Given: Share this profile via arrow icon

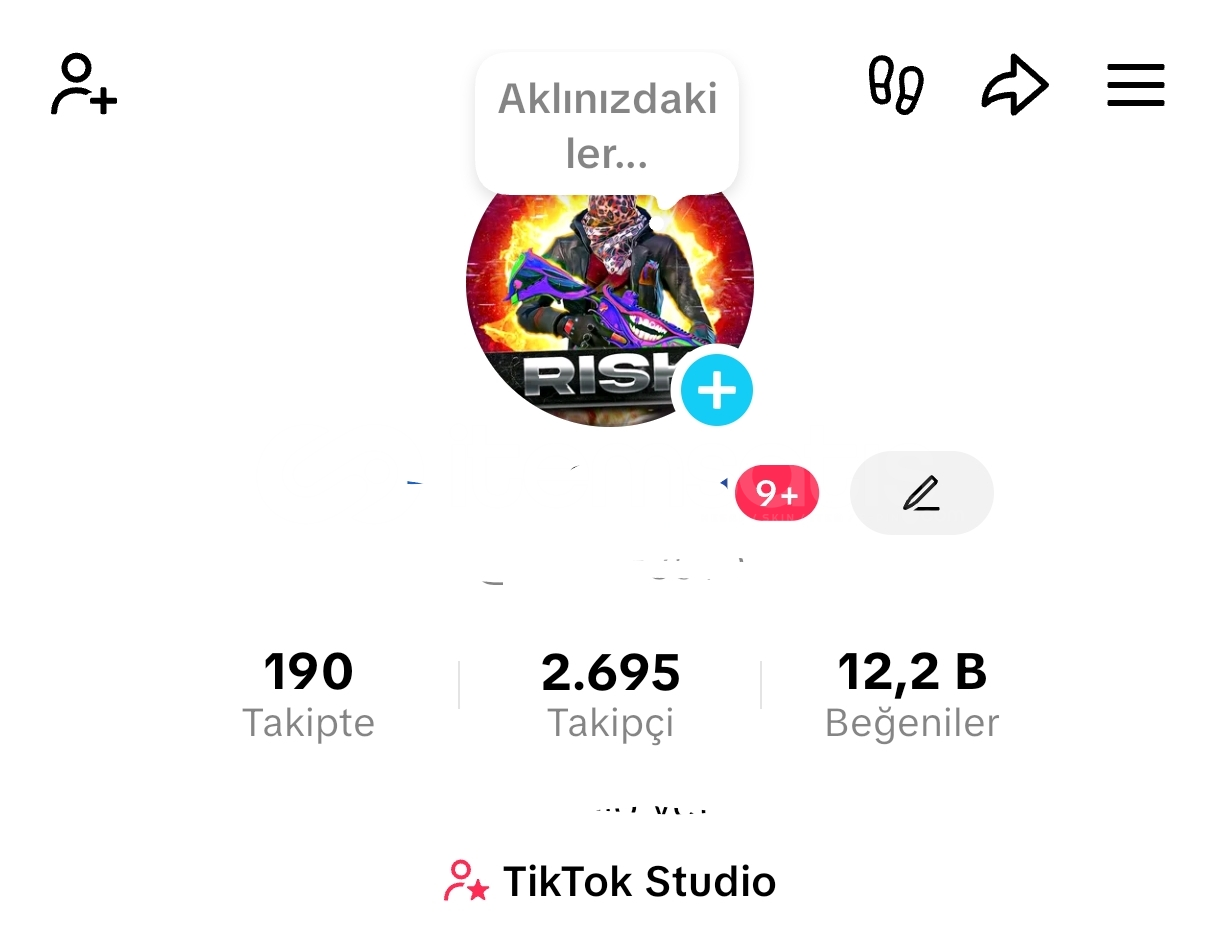Looking at the screenshot, I should [1014, 85].
